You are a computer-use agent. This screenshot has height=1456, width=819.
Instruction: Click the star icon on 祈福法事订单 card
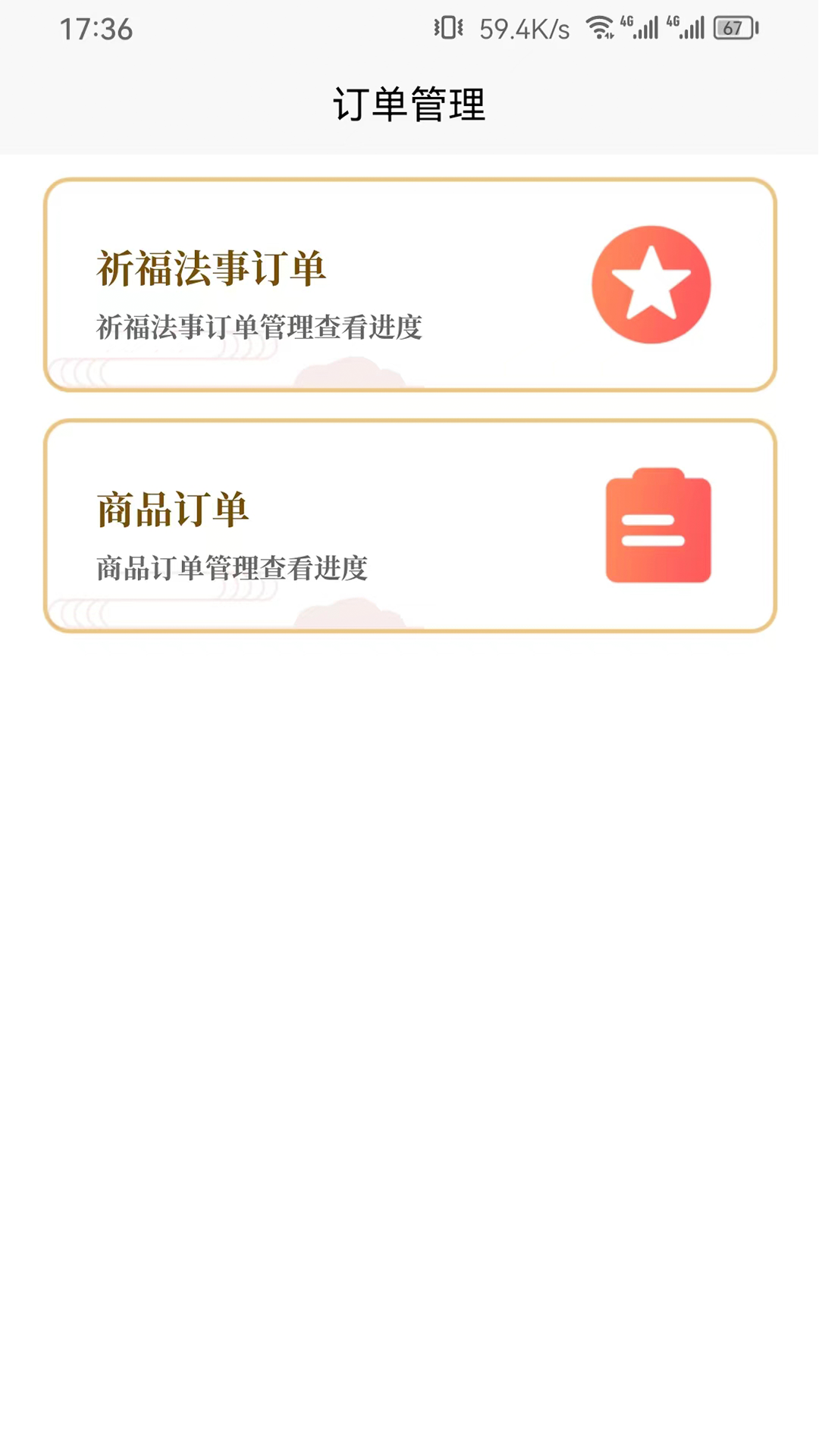[651, 284]
